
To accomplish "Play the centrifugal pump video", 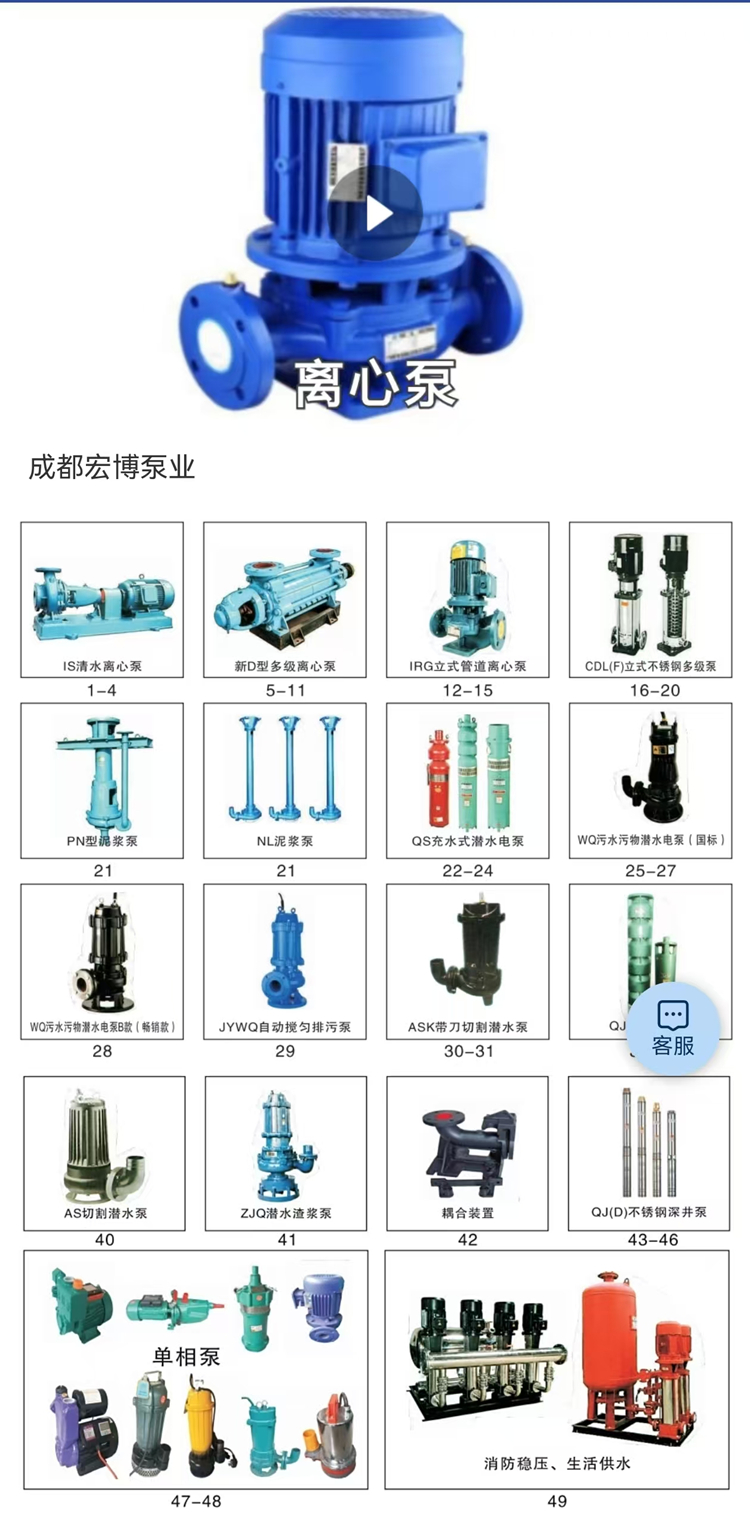I will click(x=376, y=213).
